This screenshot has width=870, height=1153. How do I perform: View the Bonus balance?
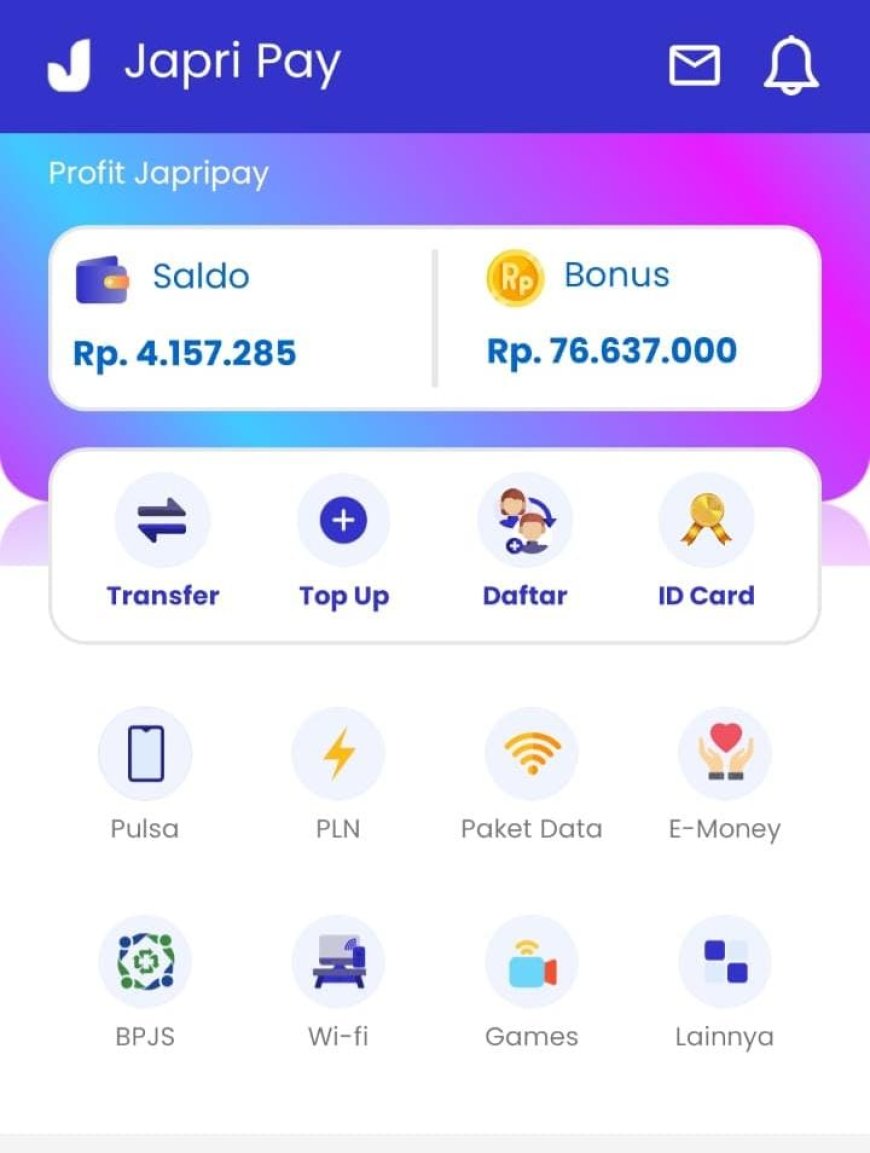tap(628, 317)
